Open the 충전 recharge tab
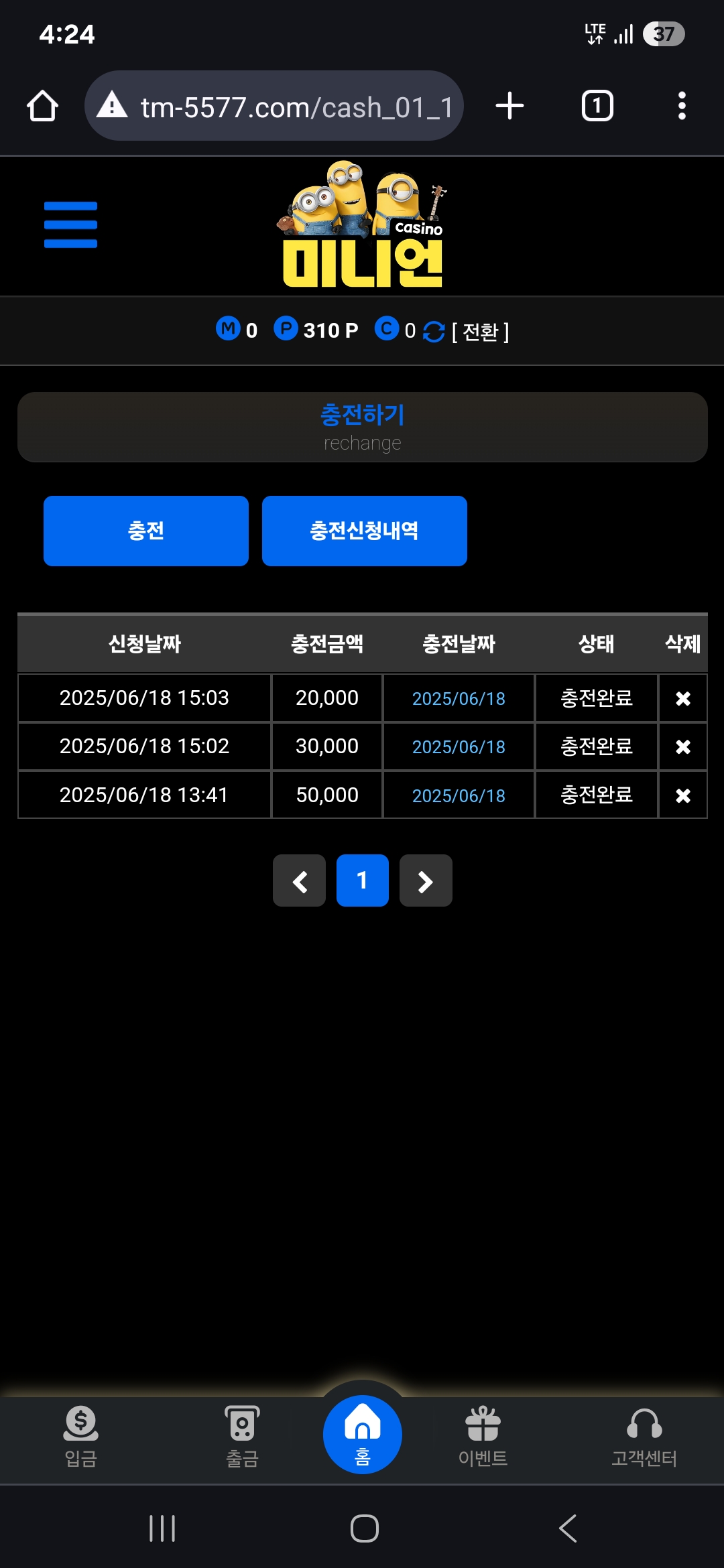The height and width of the screenshot is (1568, 724). (x=146, y=531)
